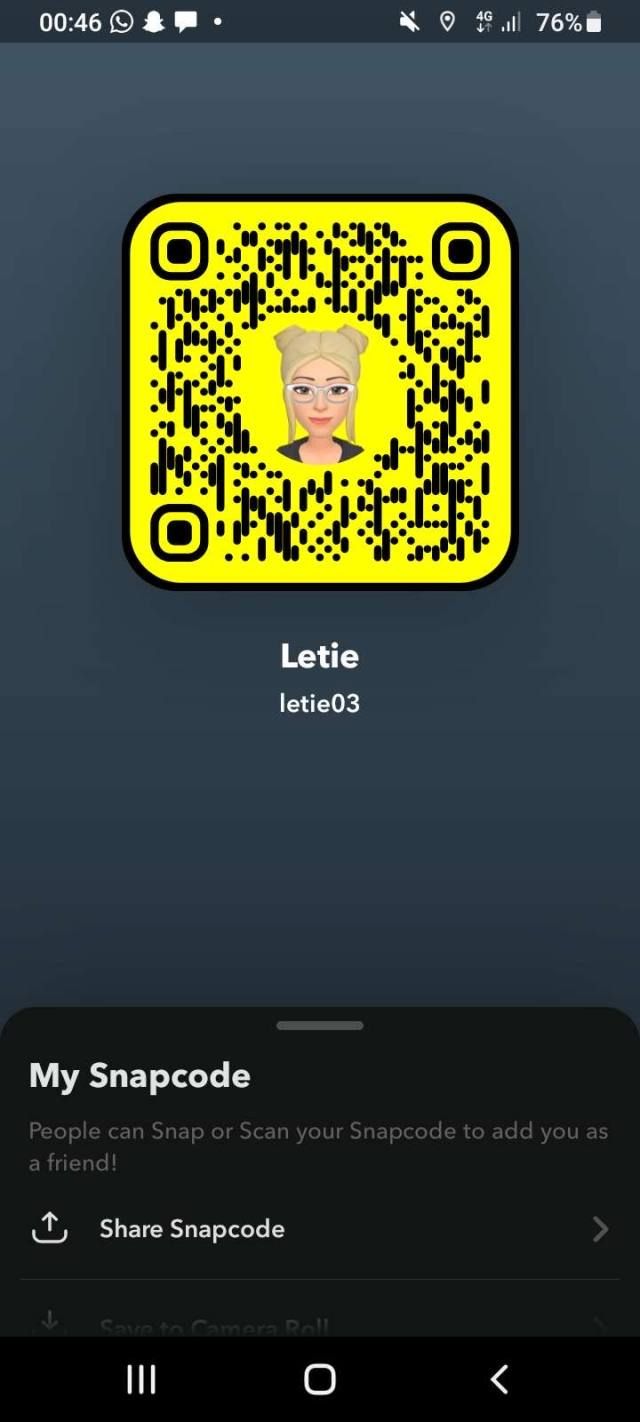The height and width of the screenshot is (1422, 640).
Task: Go back using the system back button
Action: (499, 1380)
